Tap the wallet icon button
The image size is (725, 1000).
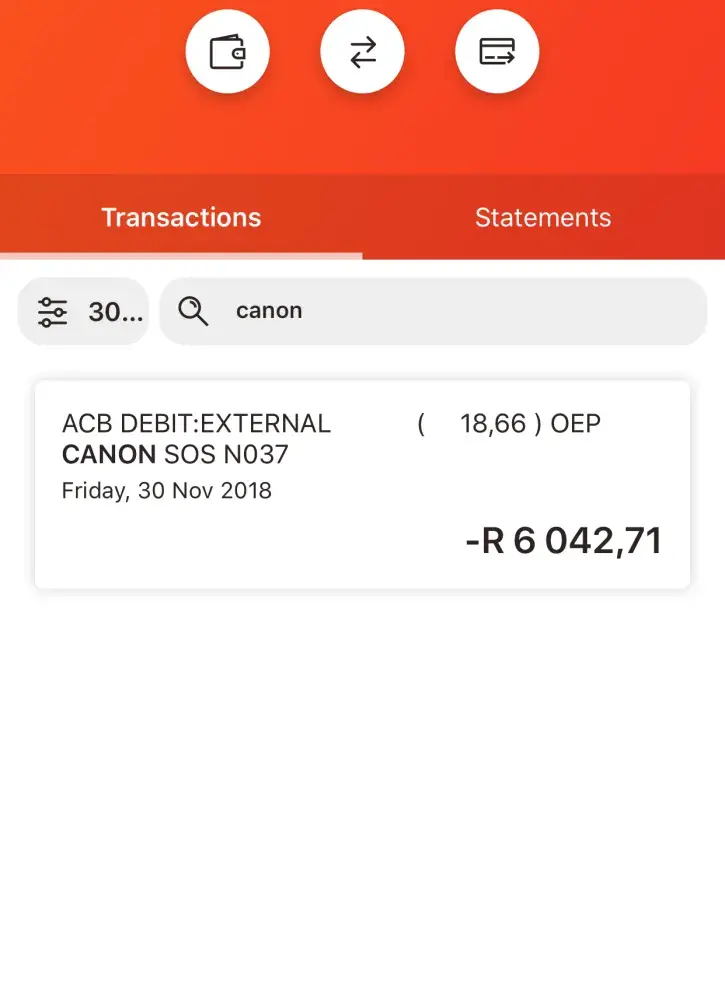(228, 52)
